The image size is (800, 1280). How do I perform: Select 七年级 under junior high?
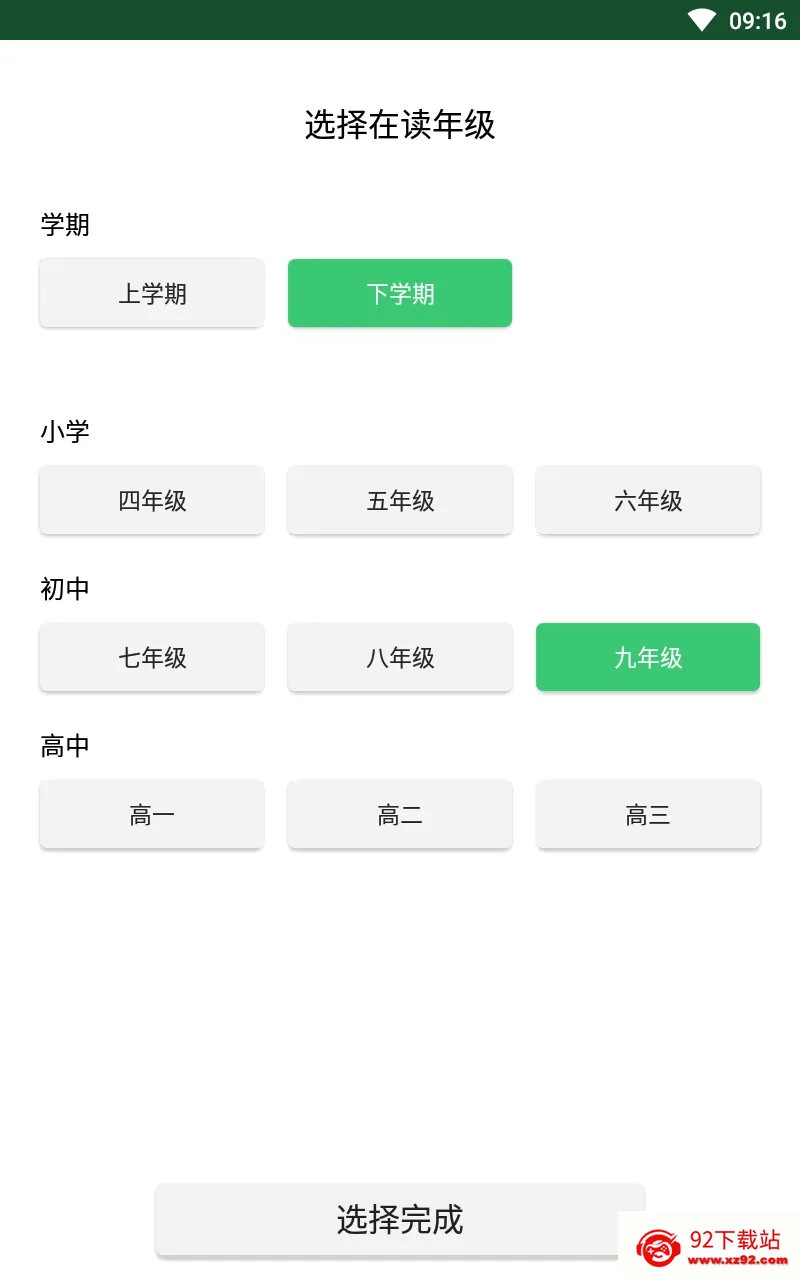click(x=152, y=657)
